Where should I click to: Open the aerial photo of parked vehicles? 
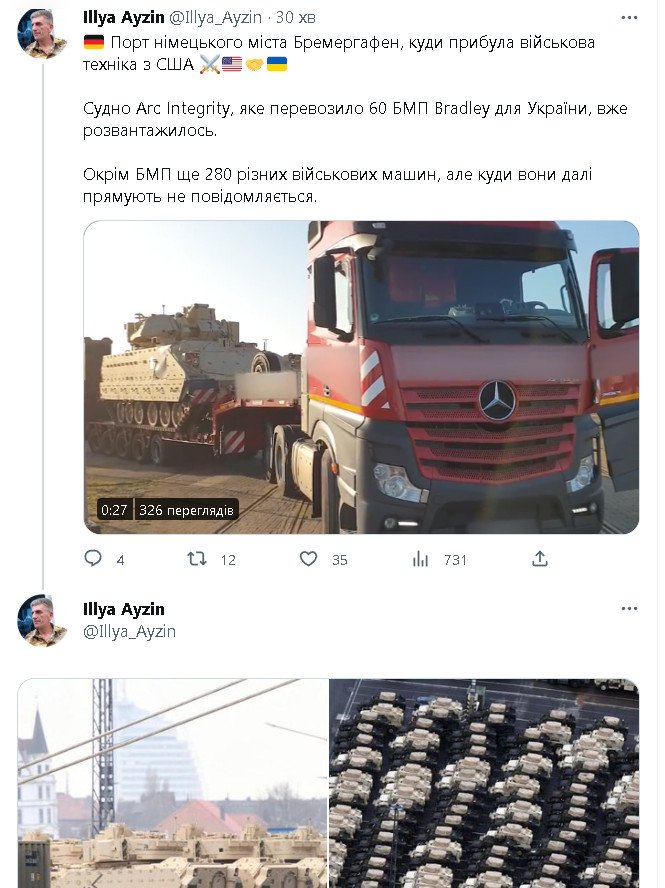coord(484,783)
